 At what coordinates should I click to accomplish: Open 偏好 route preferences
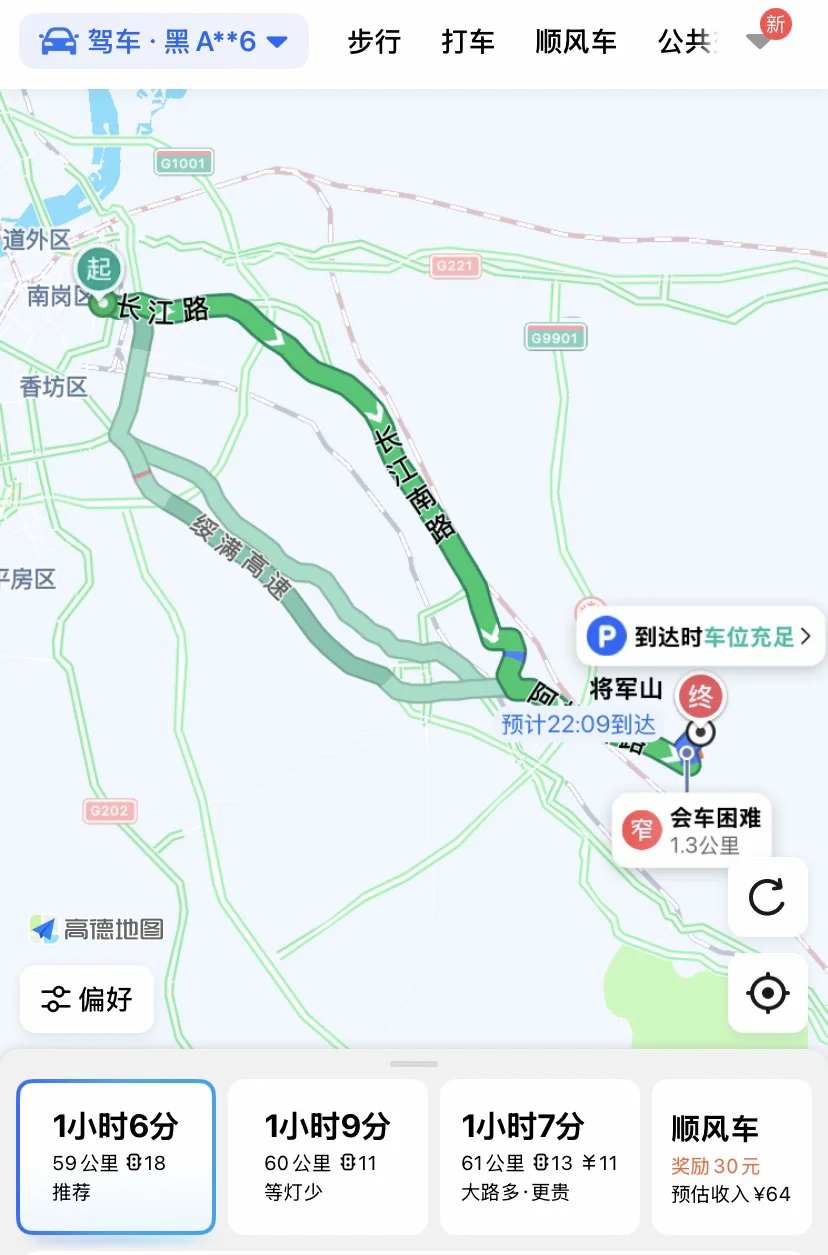[x=87, y=999]
